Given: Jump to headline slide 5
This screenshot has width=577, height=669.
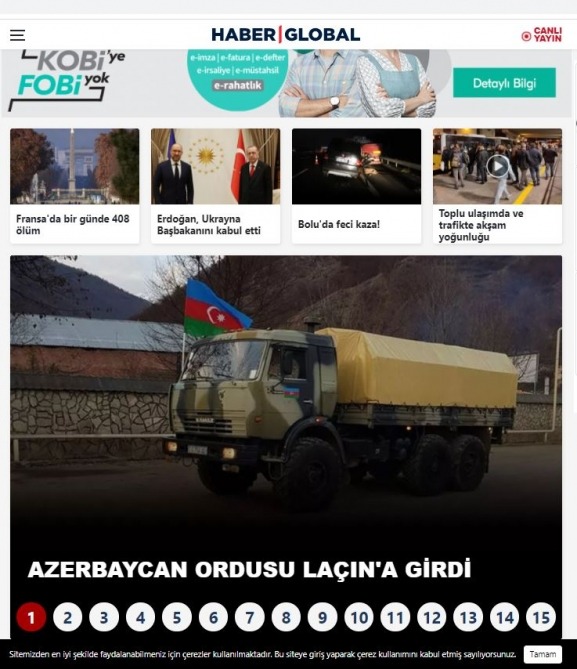Looking at the screenshot, I should tap(177, 617).
